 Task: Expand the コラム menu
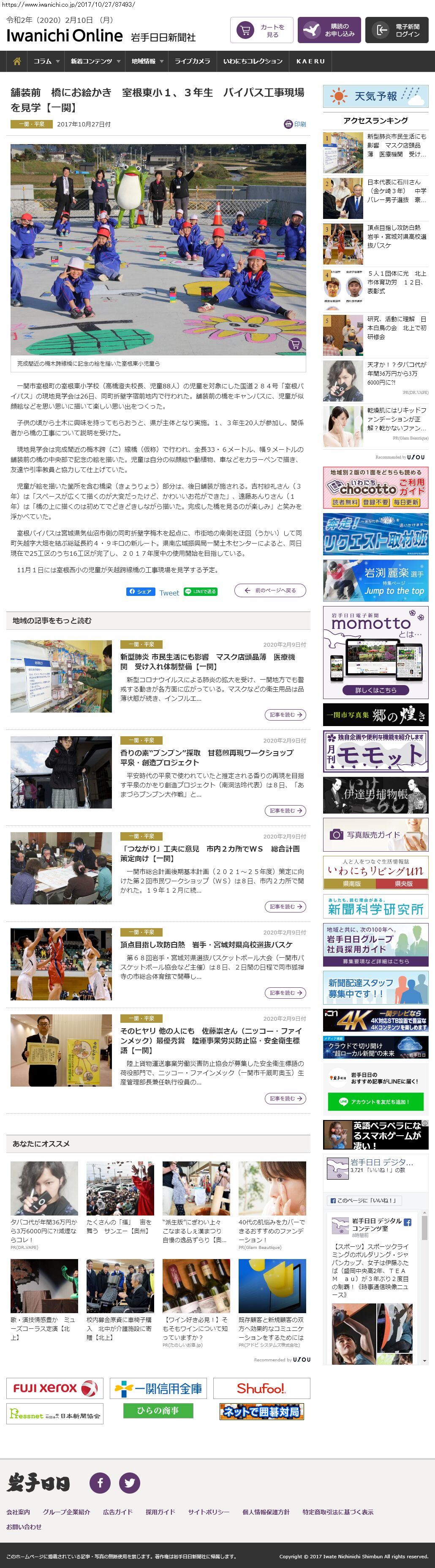pyautogui.click(x=46, y=61)
